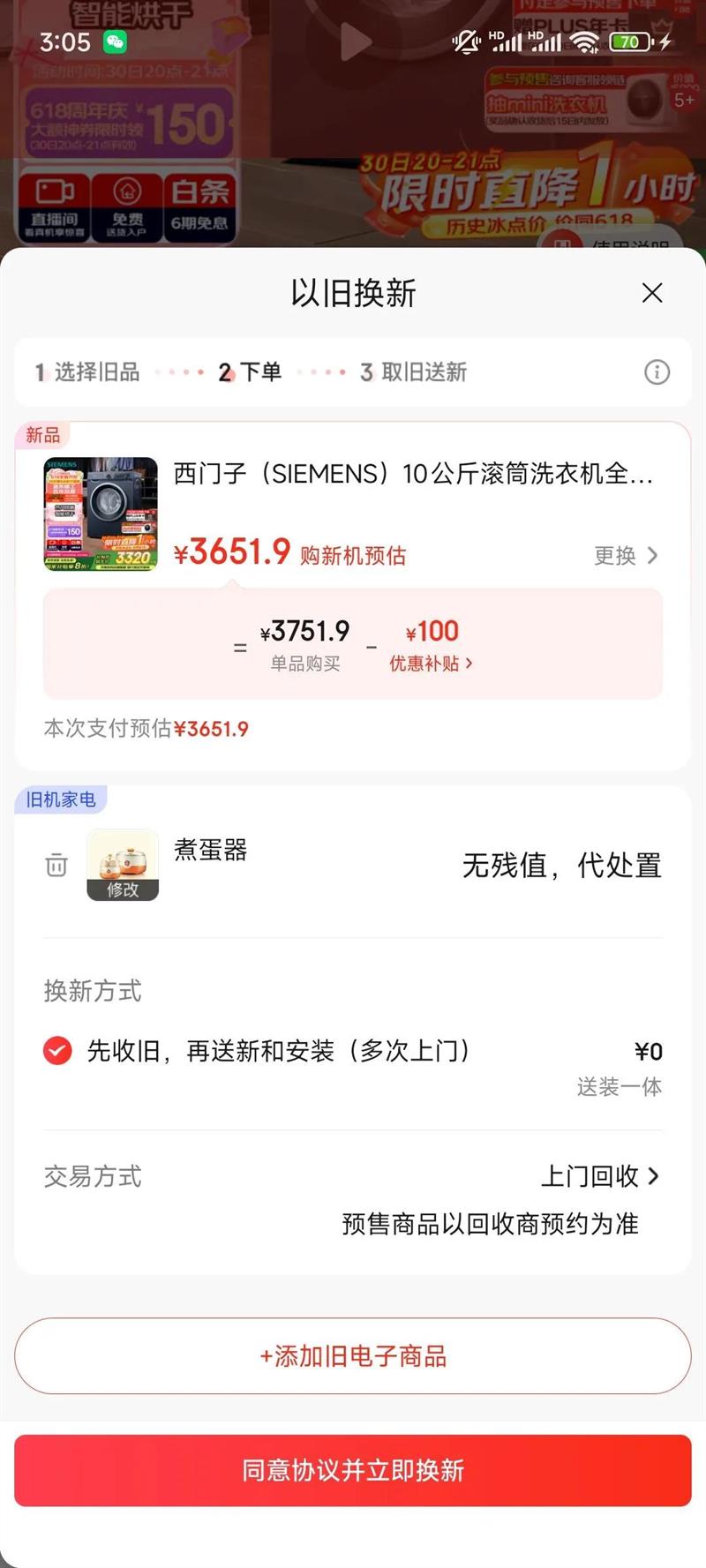View 优惠补贴 discount details
Viewport: 706px width, 1568px height.
tap(431, 663)
